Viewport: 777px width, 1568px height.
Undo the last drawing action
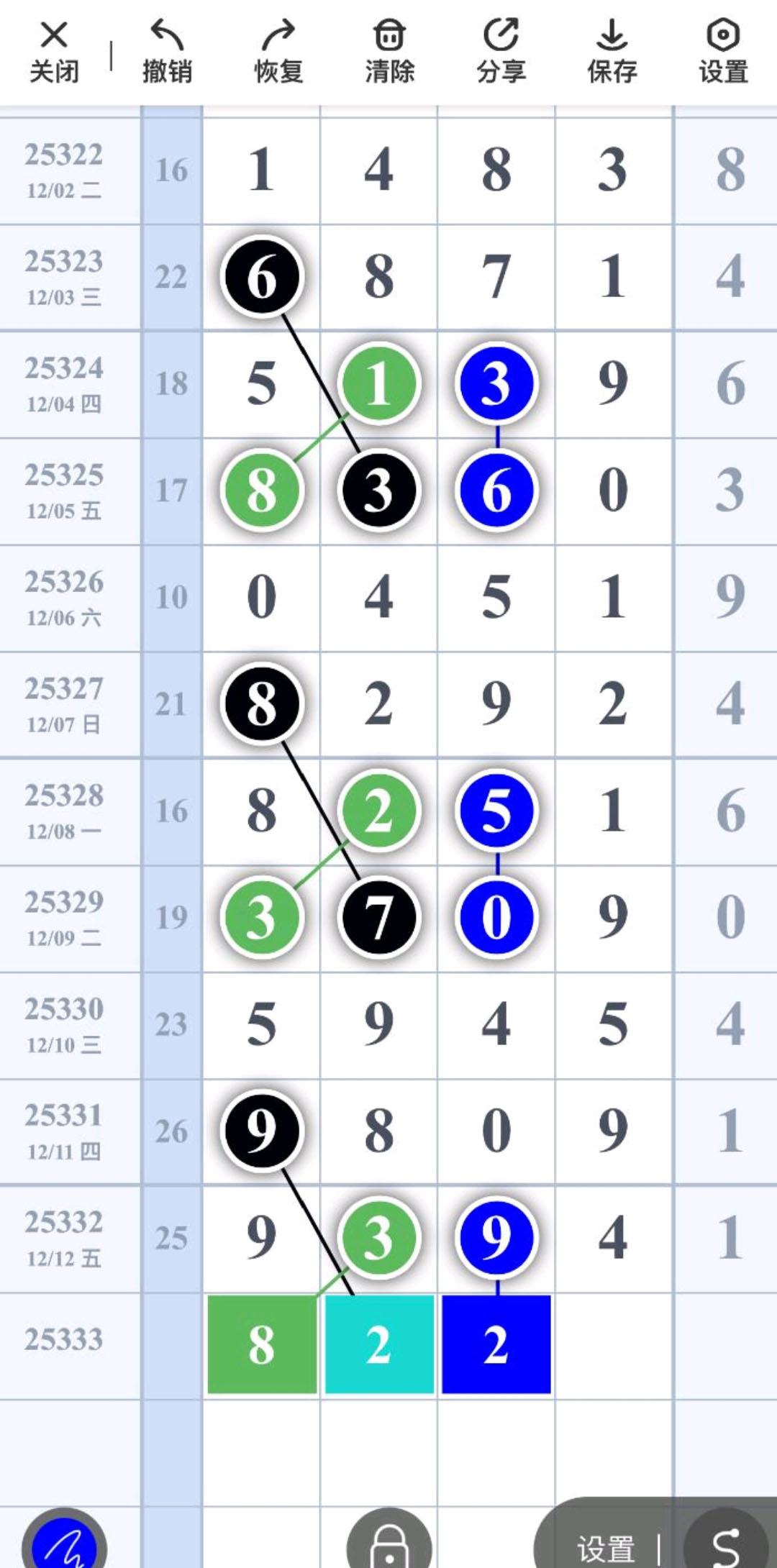(x=167, y=53)
